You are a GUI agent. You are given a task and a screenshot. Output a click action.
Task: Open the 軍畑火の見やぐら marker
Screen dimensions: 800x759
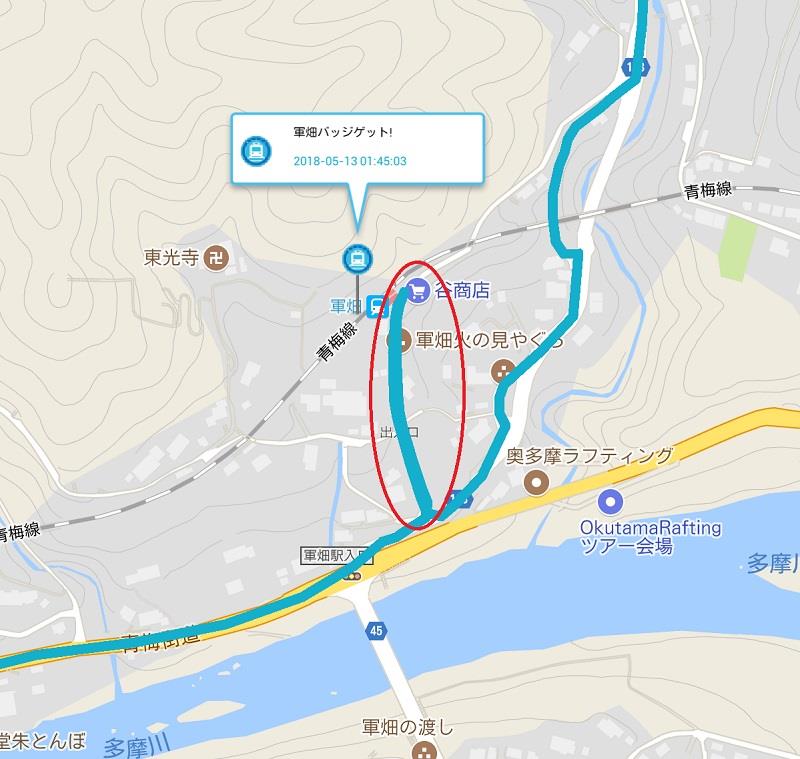coord(398,339)
